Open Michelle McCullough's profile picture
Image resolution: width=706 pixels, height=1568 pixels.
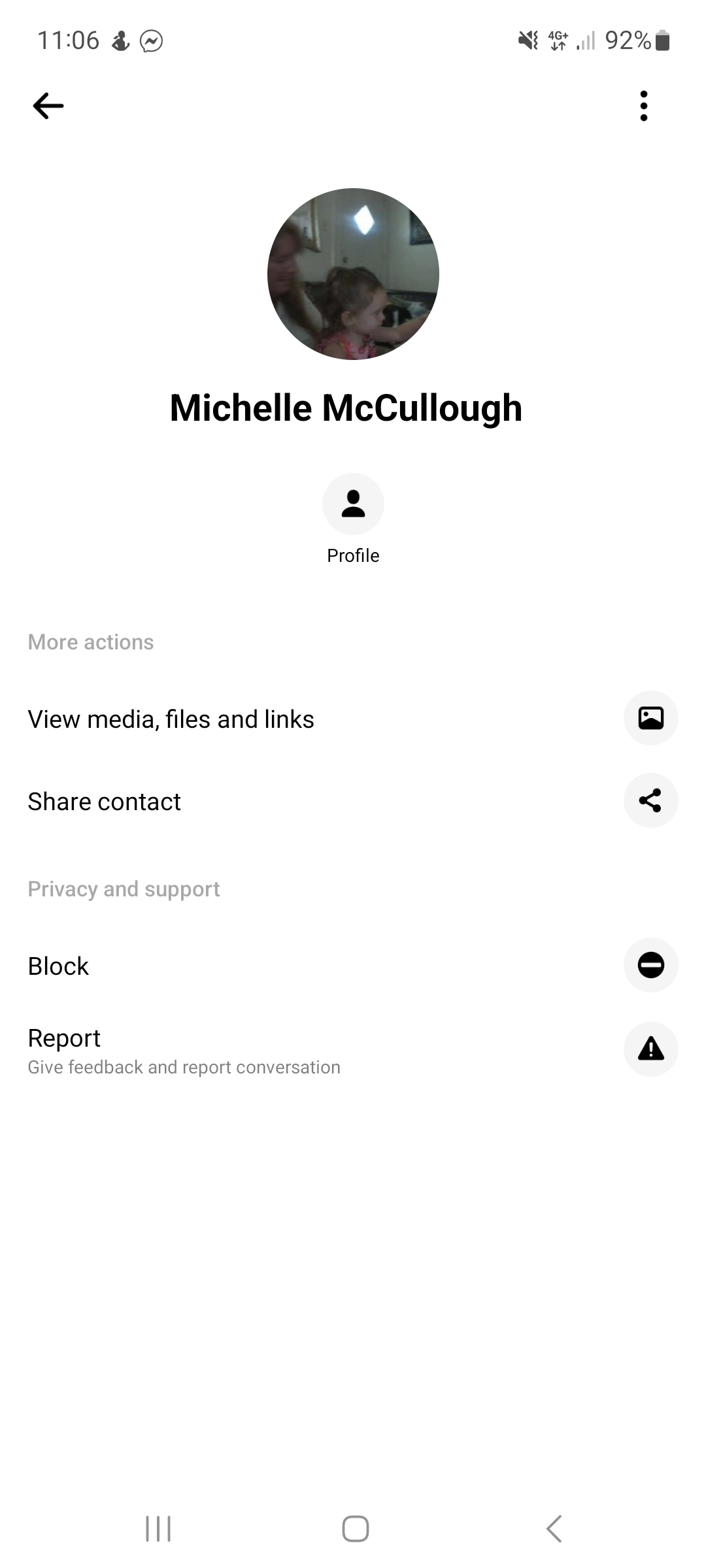coord(353,274)
